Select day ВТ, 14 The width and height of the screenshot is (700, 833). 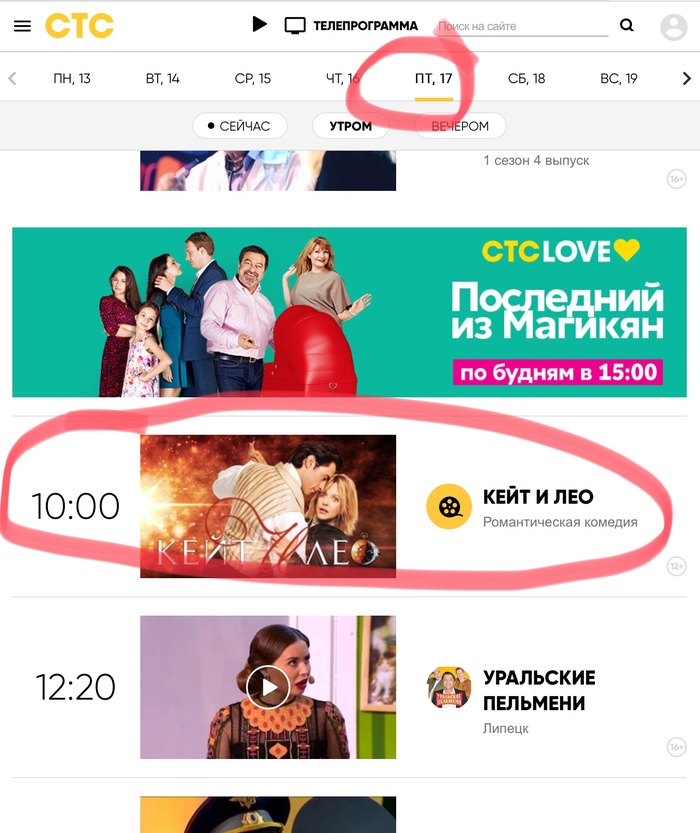click(162, 78)
